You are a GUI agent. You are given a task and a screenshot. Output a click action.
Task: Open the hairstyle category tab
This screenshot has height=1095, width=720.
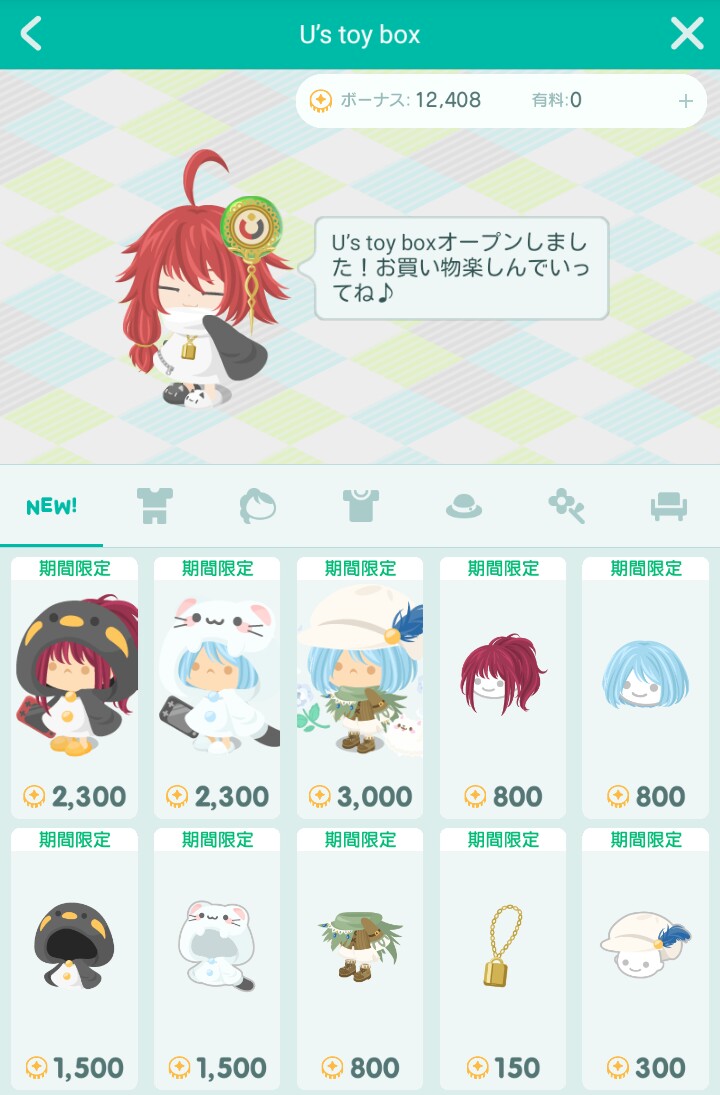tap(257, 506)
